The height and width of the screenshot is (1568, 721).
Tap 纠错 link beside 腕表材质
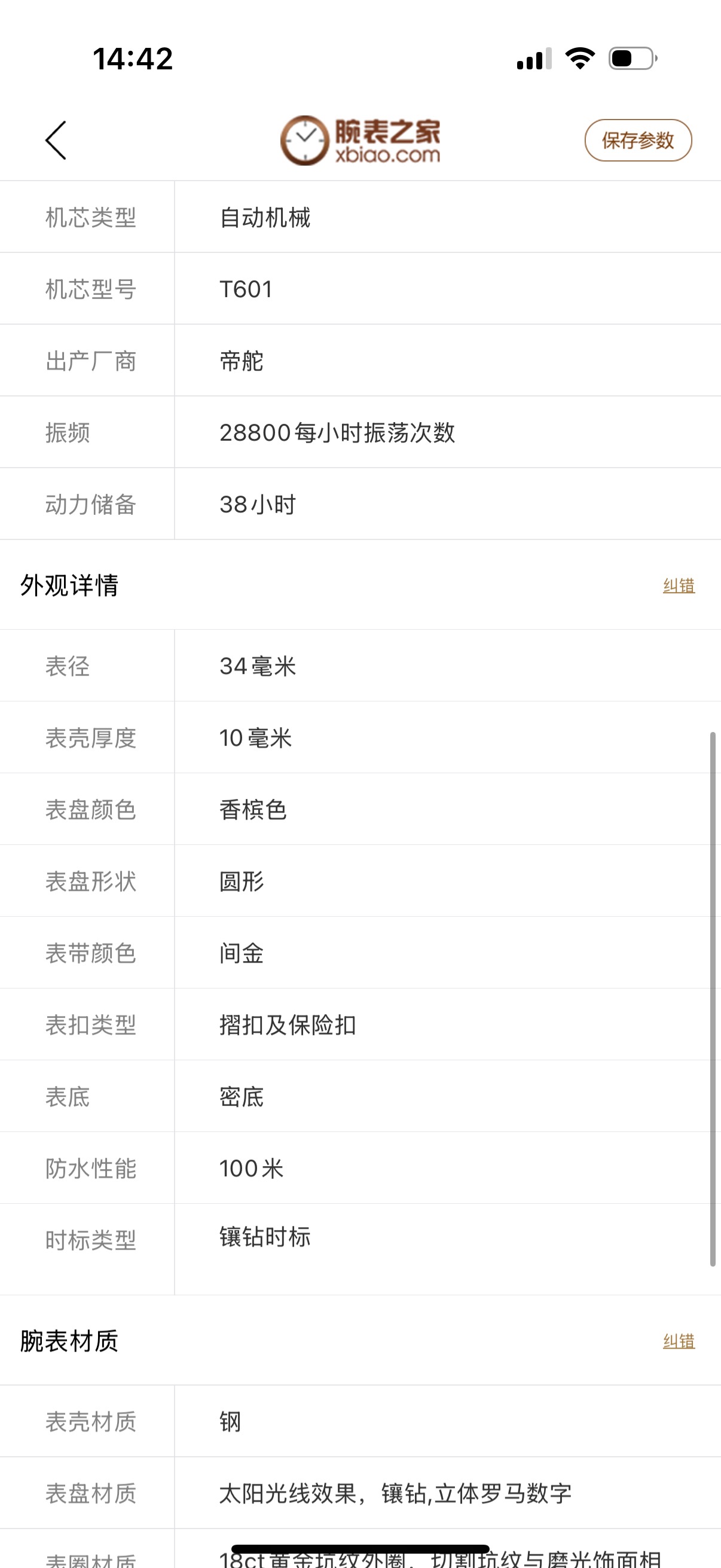pos(679,1341)
